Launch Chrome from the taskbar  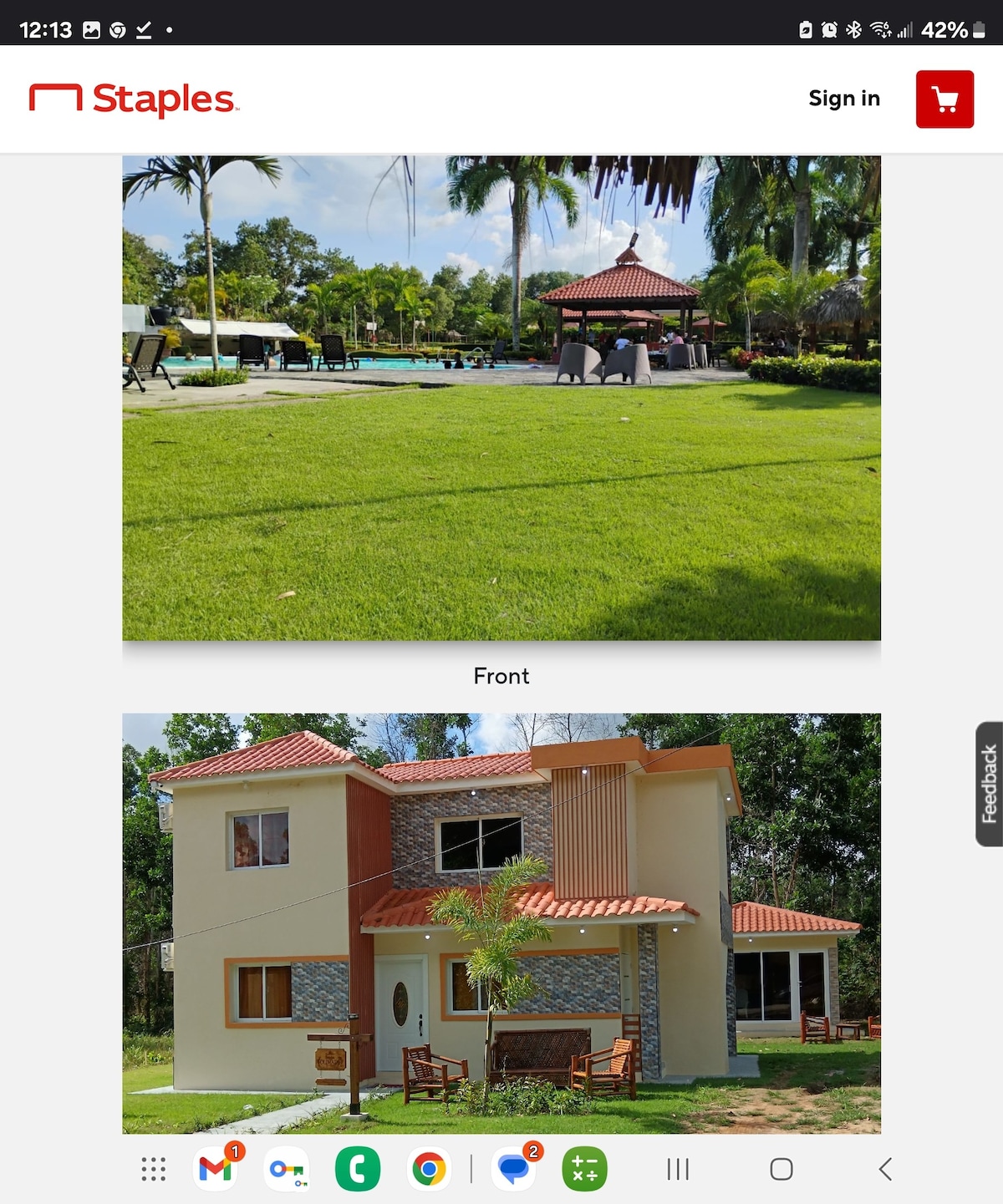tap(429, 1169)
